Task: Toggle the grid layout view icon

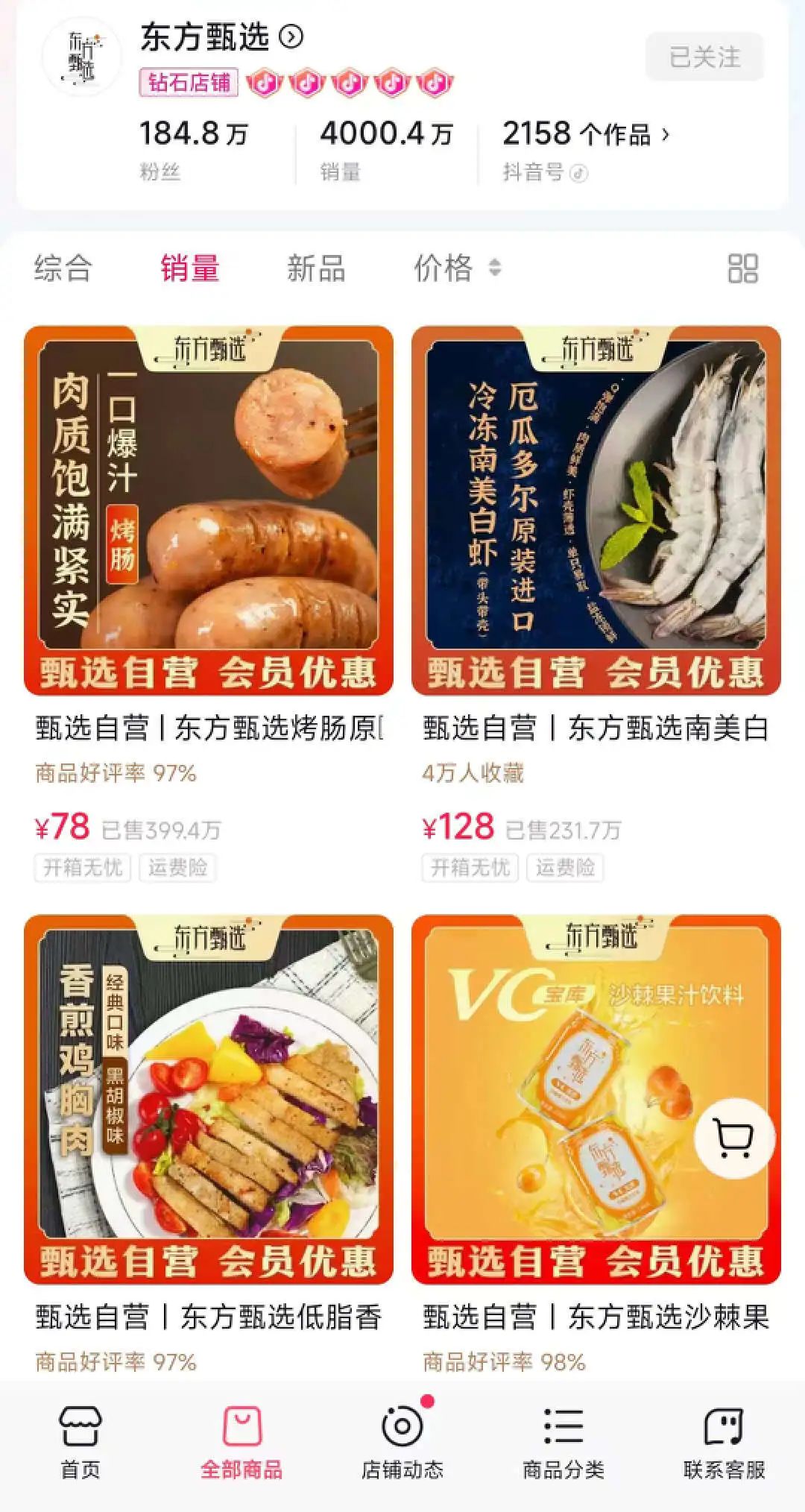Action: pos(742,268)
